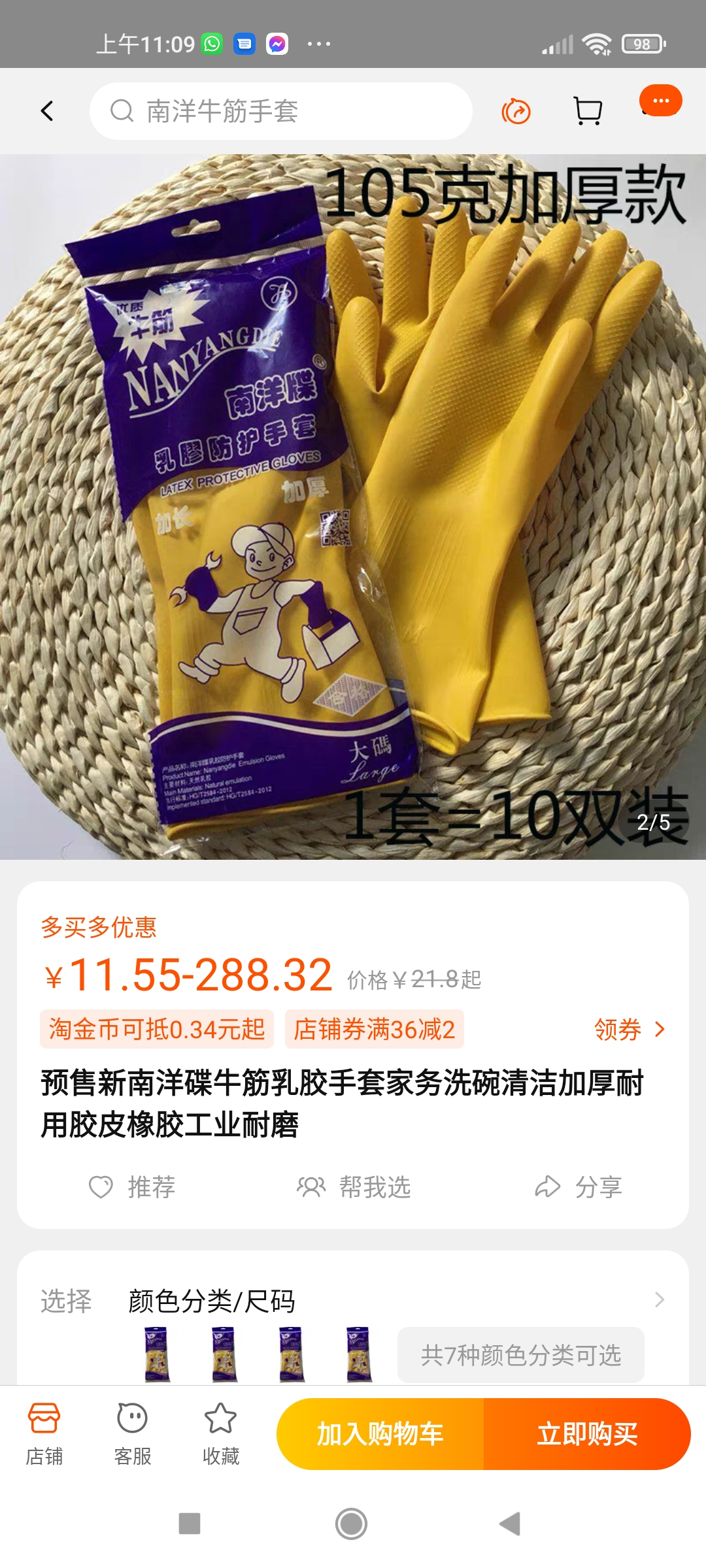Tap 加入购物车 to add to cart
The height and width of the screenshot is (1568, 706).
(x=380, y=1434)
